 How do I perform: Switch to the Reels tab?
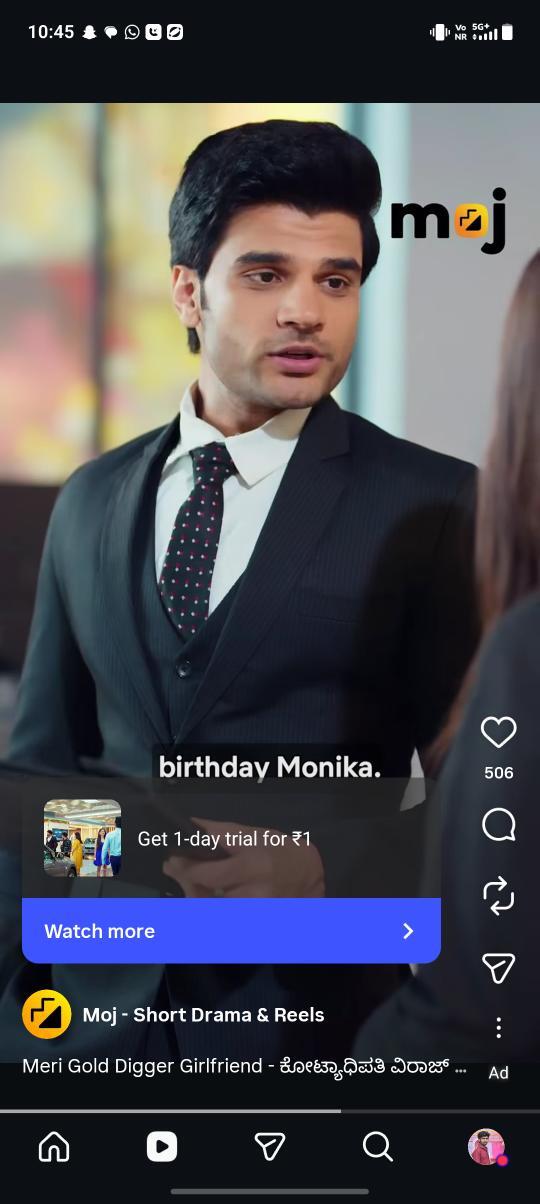coord(162,1147)
